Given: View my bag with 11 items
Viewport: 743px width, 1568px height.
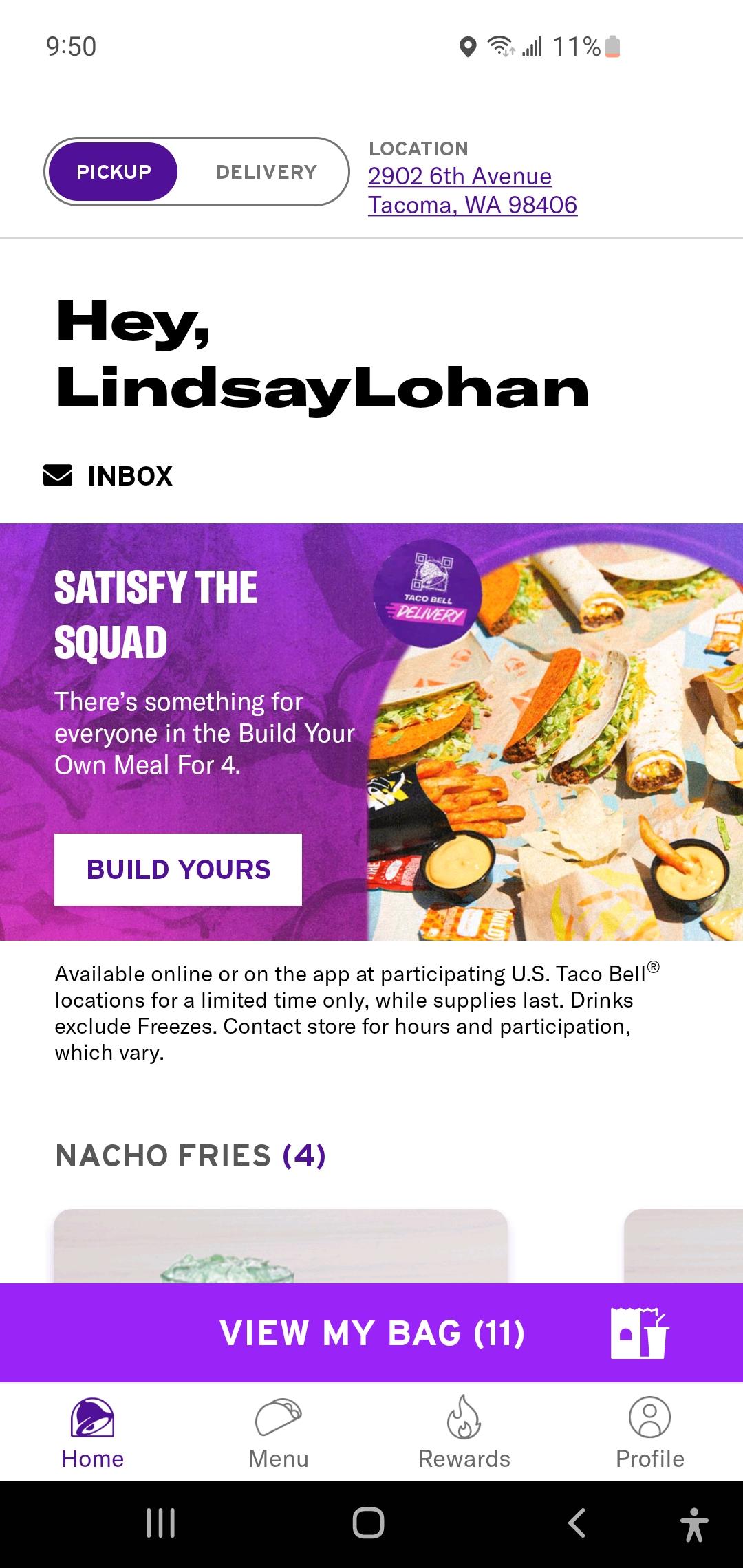Looking at the screenshot, I should pyautogui.click(x=371, y=1333).
